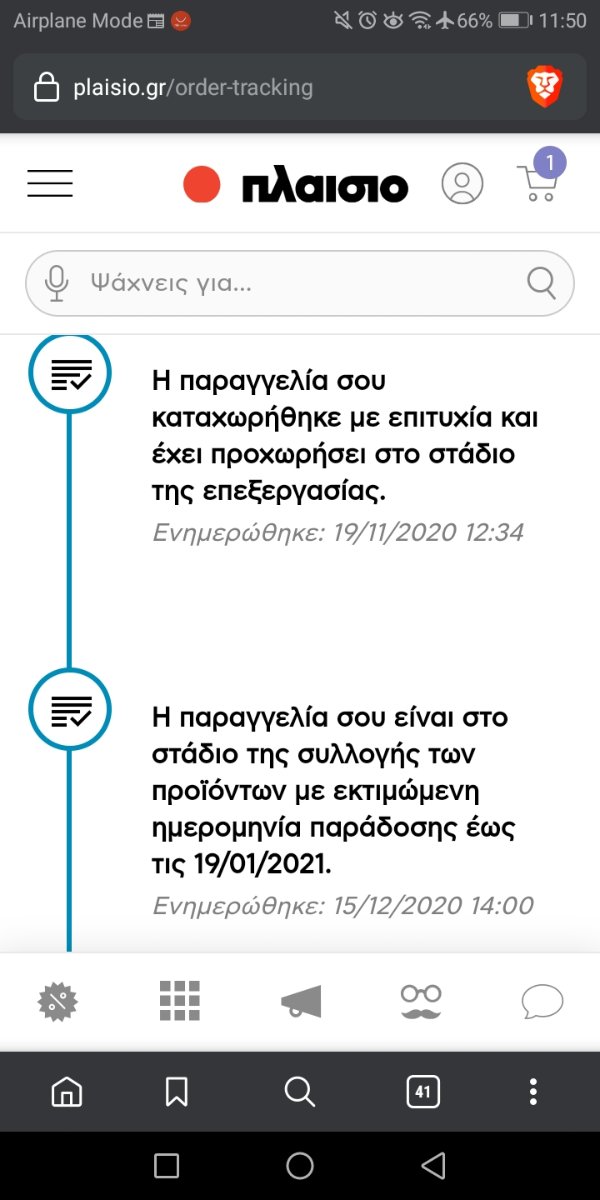Screen dimensions: 600x1200
Task: Tap the magnifier icon in search box
Action: [541, 283]
